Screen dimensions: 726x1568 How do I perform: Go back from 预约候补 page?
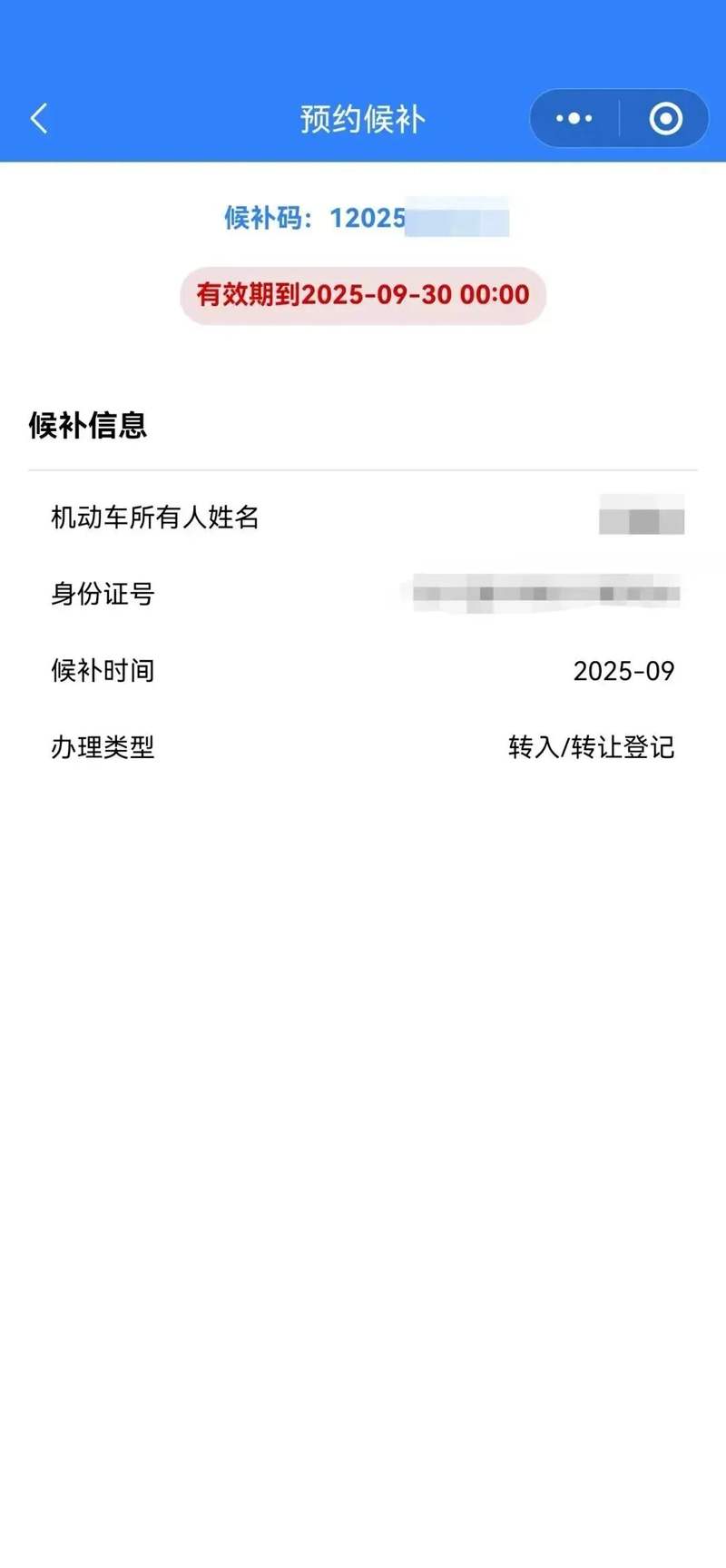pos(39,119)
